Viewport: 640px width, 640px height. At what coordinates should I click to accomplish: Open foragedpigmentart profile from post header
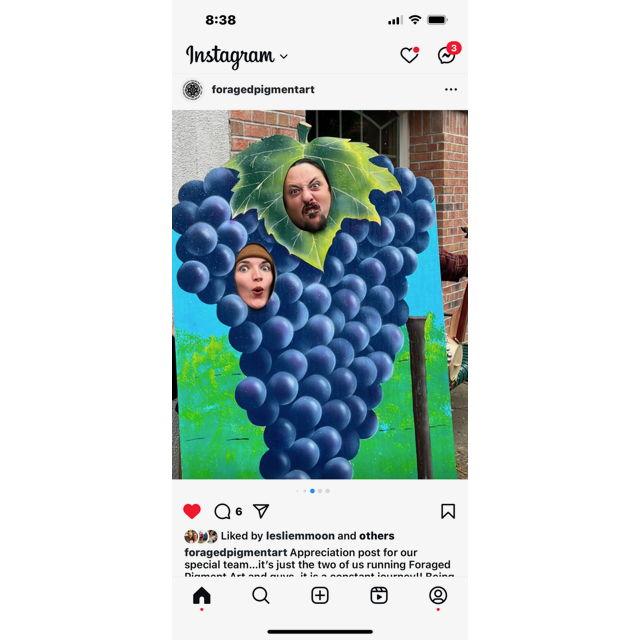click(x=263, y=90)
